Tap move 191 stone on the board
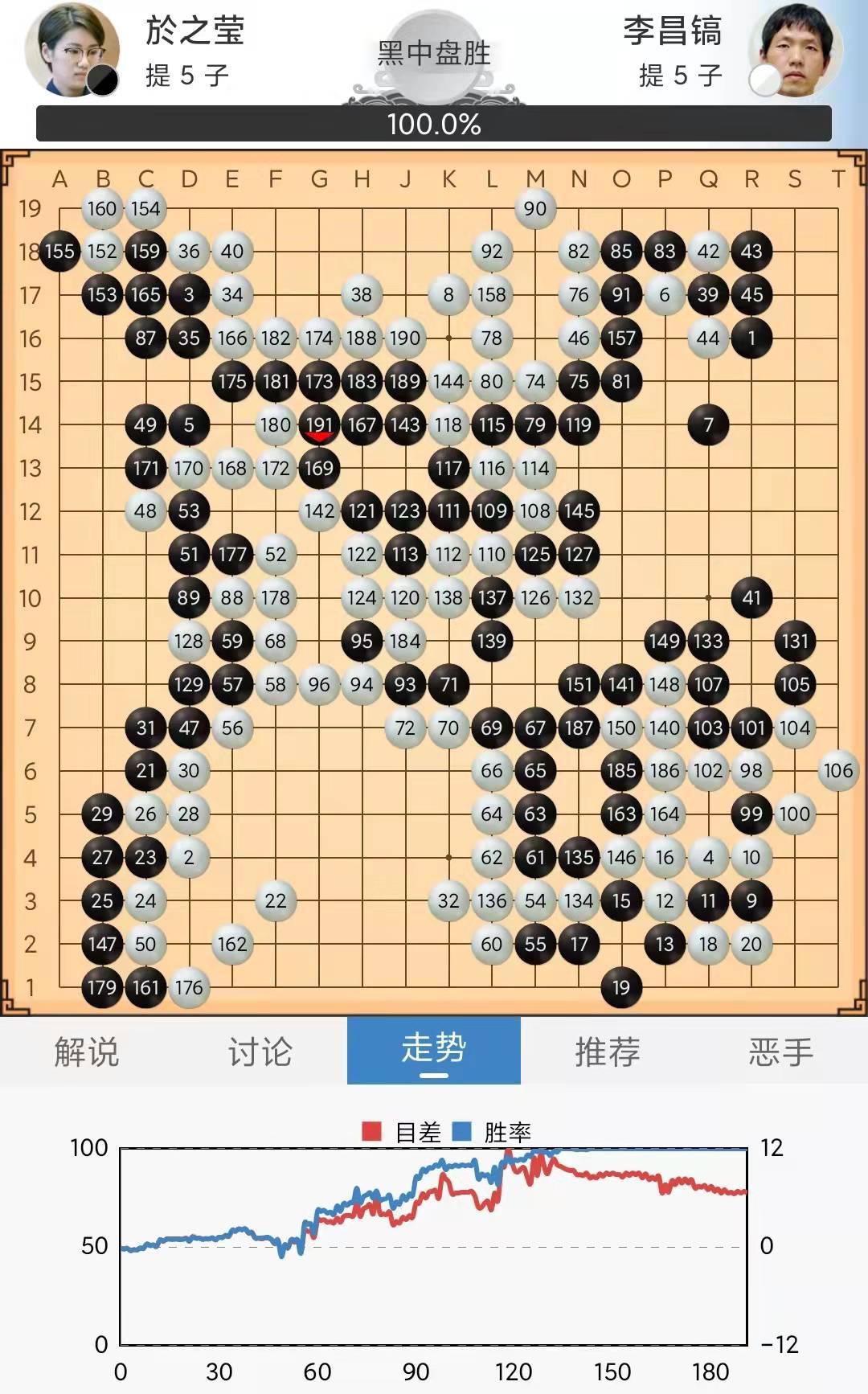 (319, 424)
